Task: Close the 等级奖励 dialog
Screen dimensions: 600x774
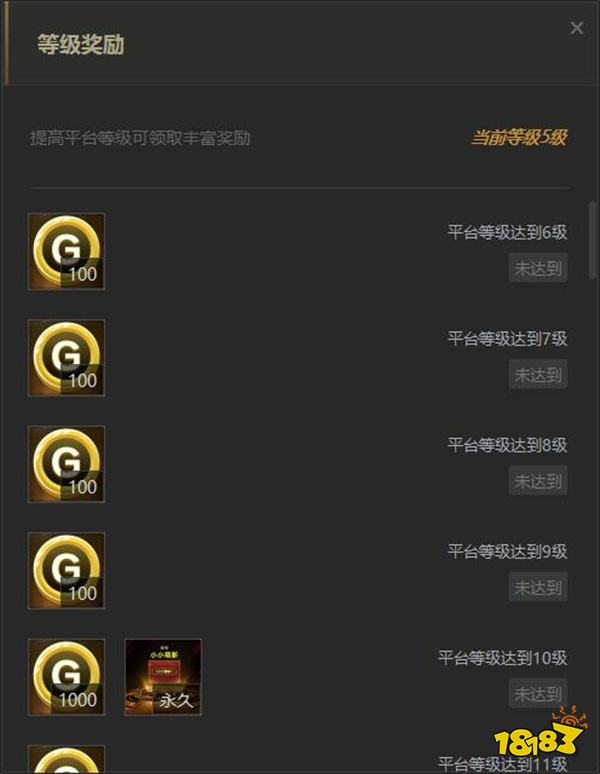Action: click(x=576, y=28)
